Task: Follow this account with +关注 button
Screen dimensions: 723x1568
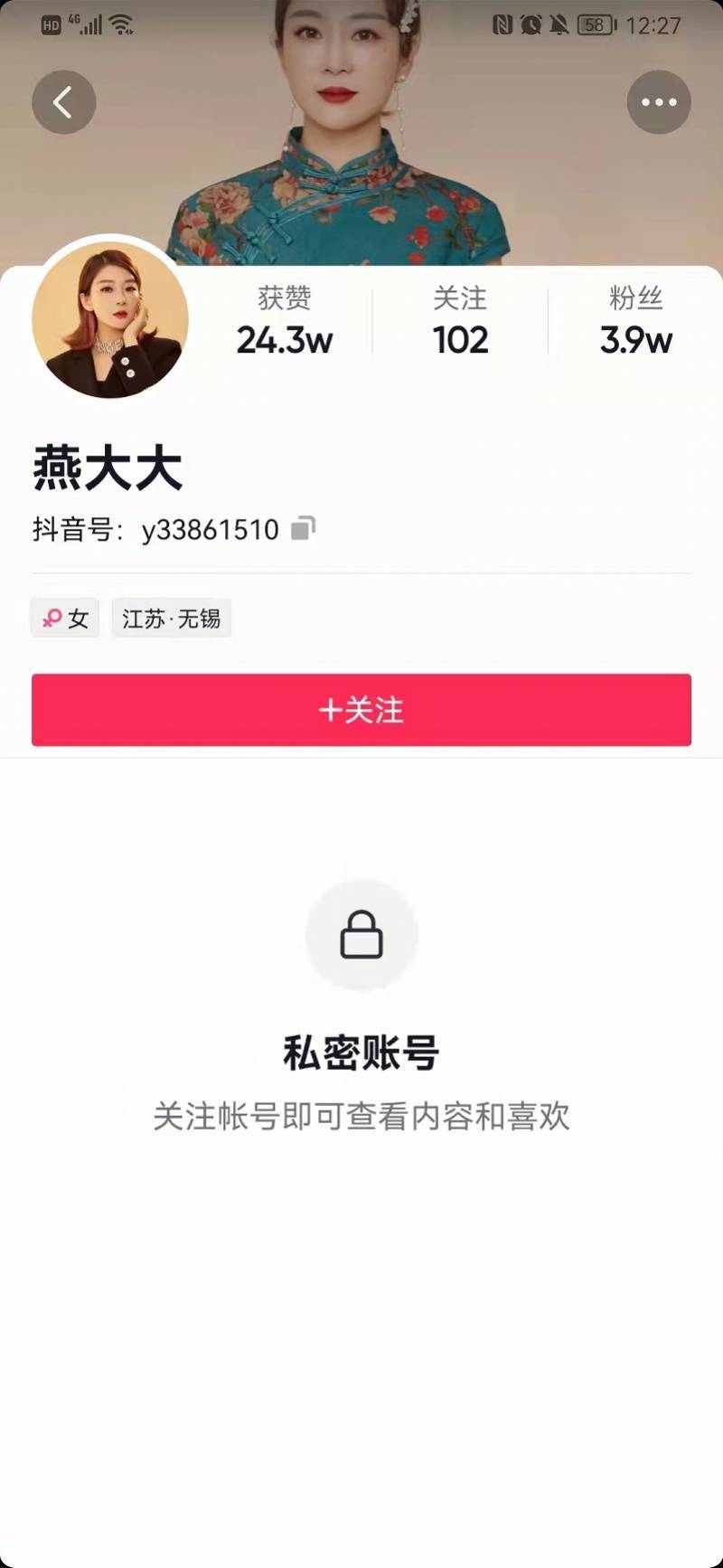Action: pos(361,710)
